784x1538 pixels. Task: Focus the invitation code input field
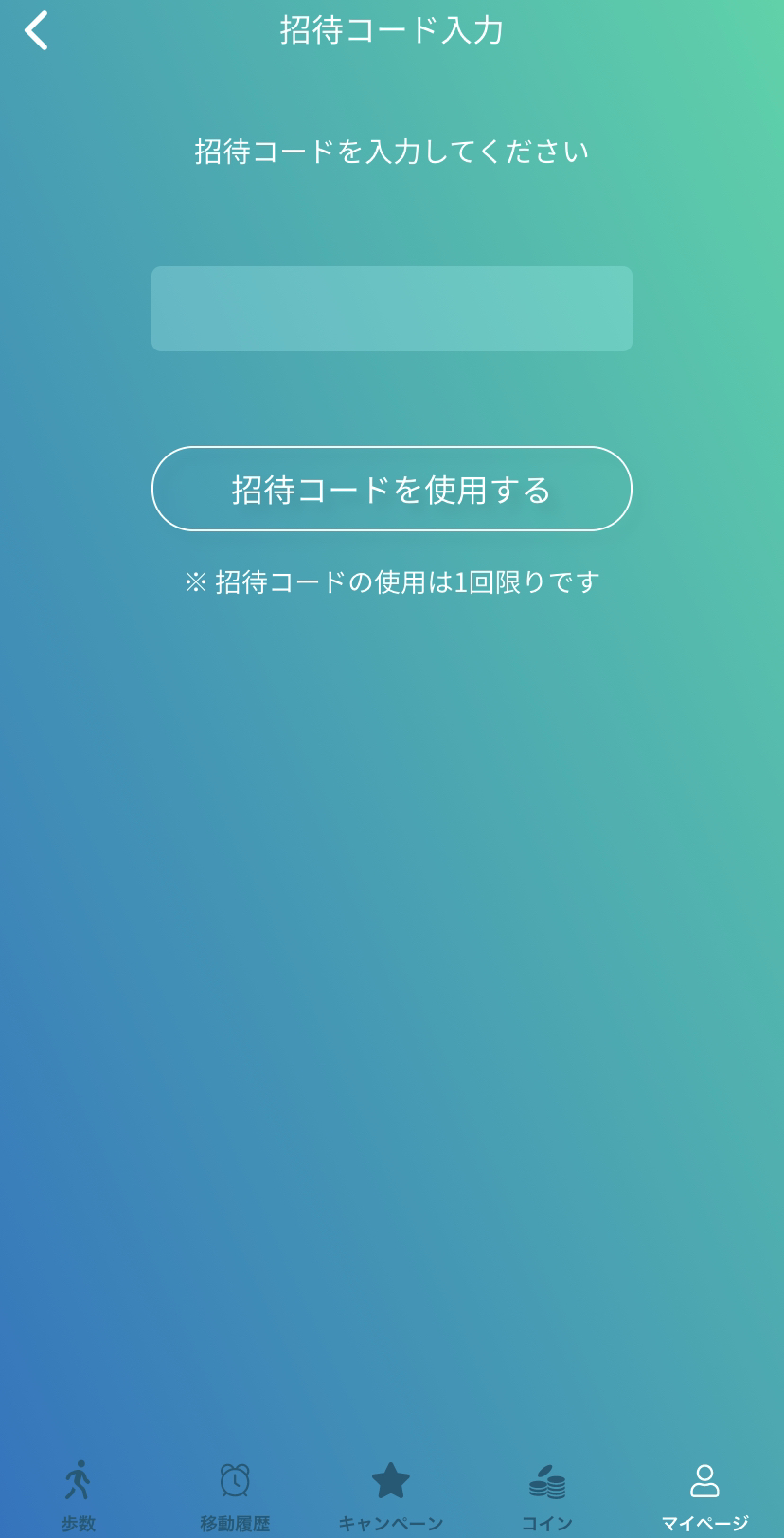click(391, 309)
